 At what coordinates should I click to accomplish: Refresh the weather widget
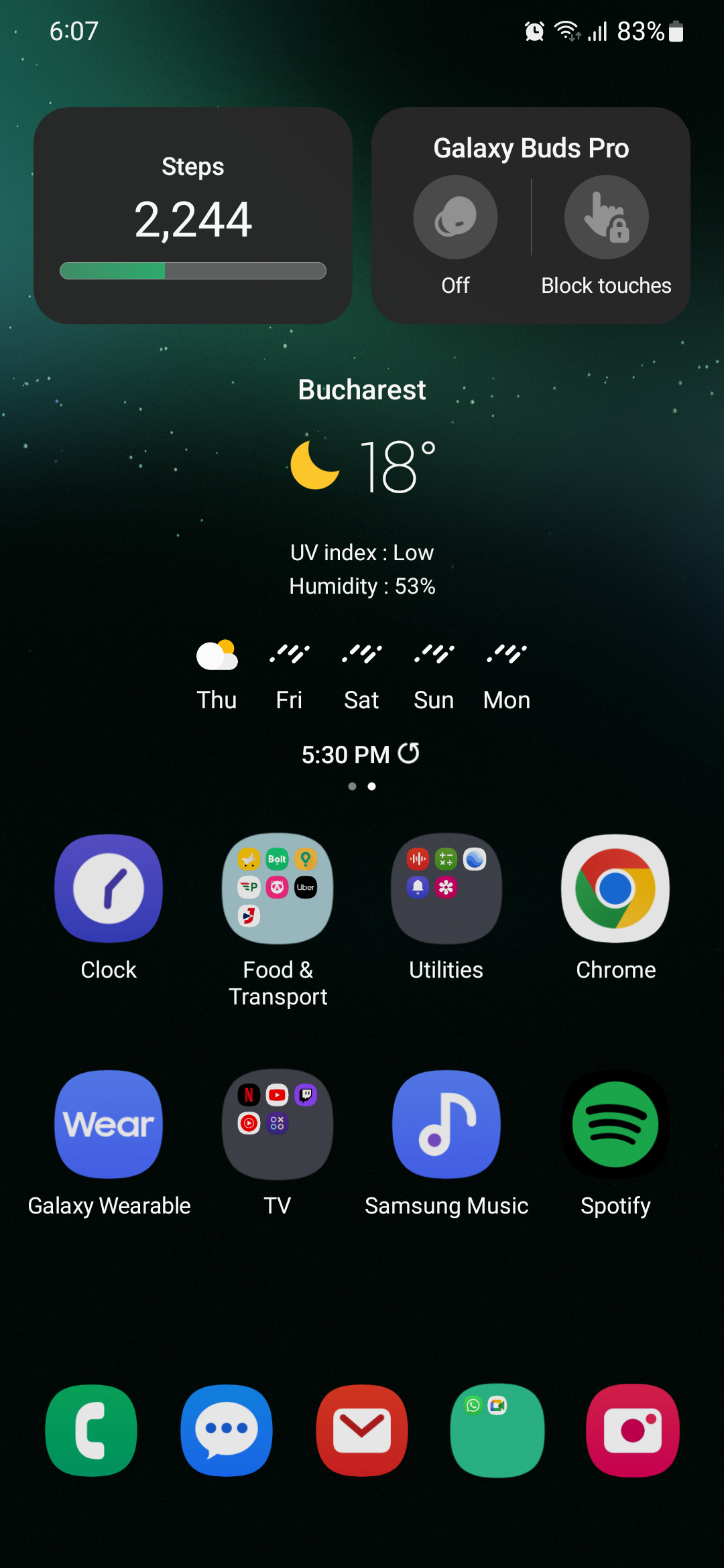409,754
